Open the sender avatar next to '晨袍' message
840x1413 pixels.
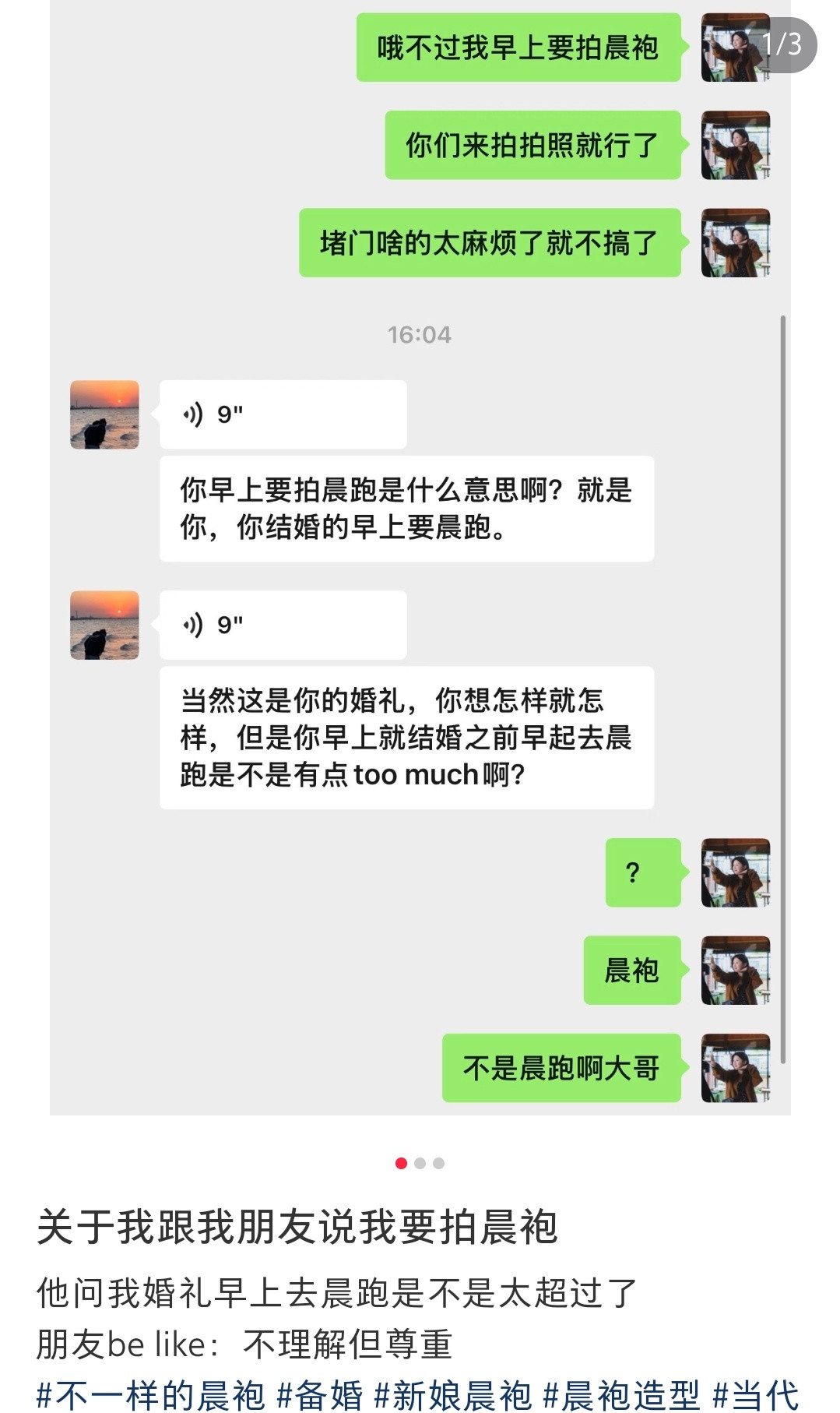[x=734, y=971]
